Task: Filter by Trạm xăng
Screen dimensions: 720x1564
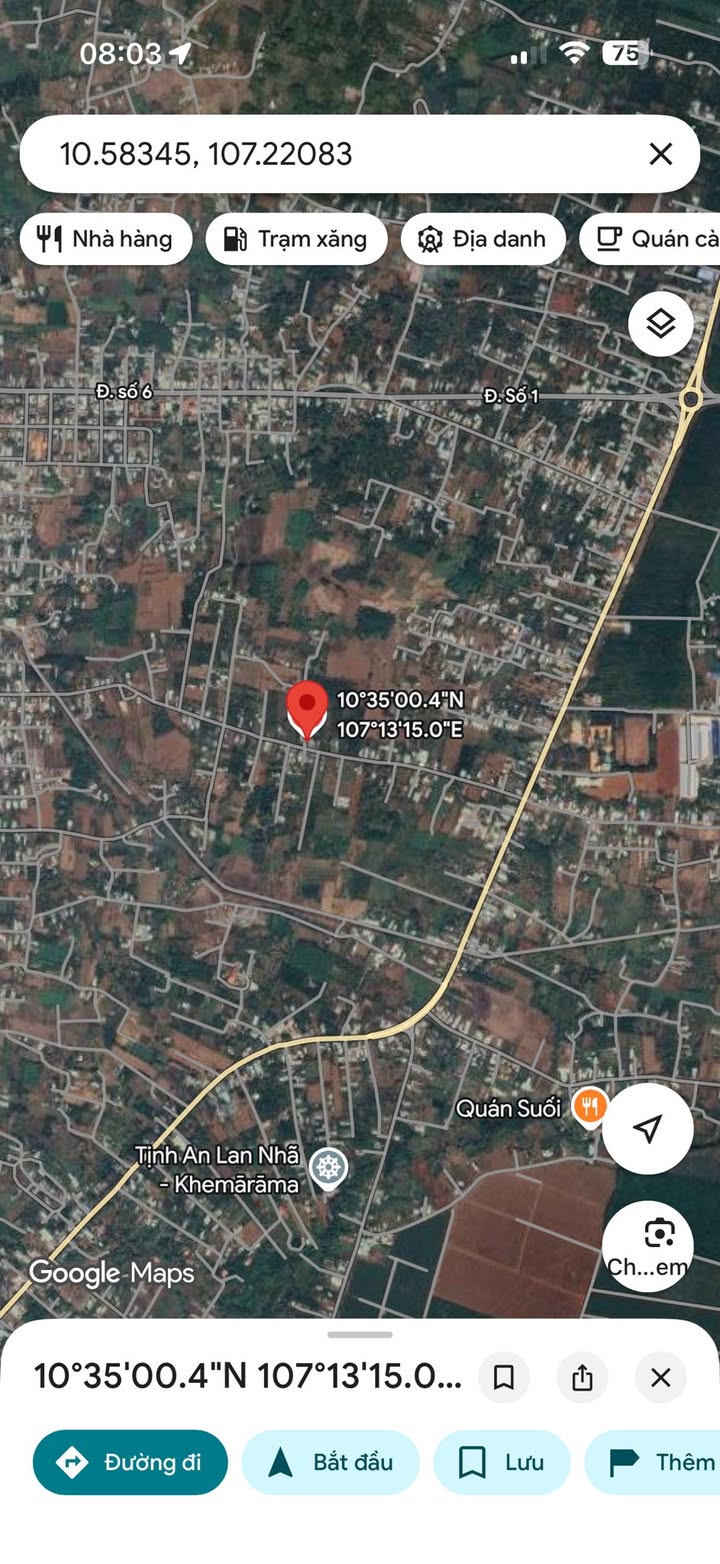Action: 296,239
